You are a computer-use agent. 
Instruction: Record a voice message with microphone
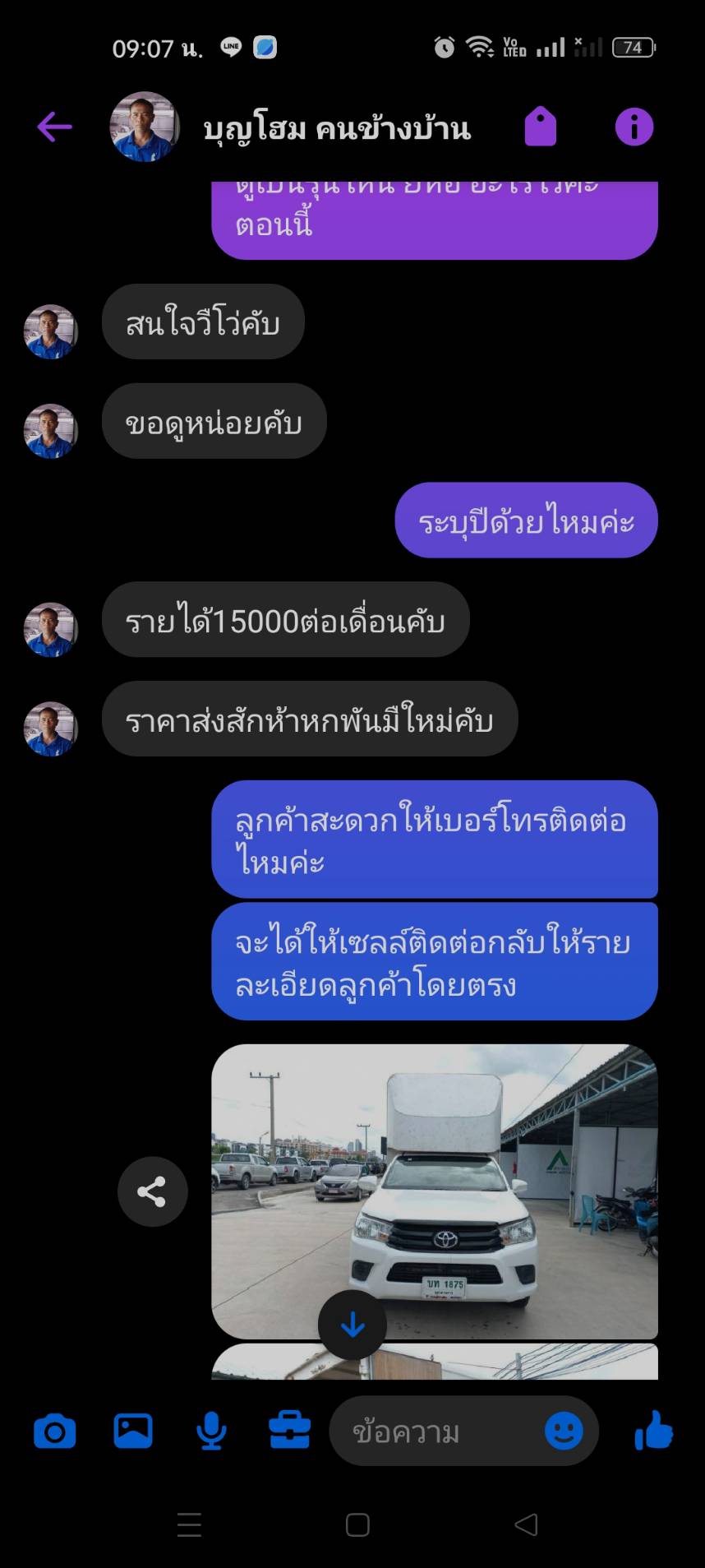pos(211,1432)
